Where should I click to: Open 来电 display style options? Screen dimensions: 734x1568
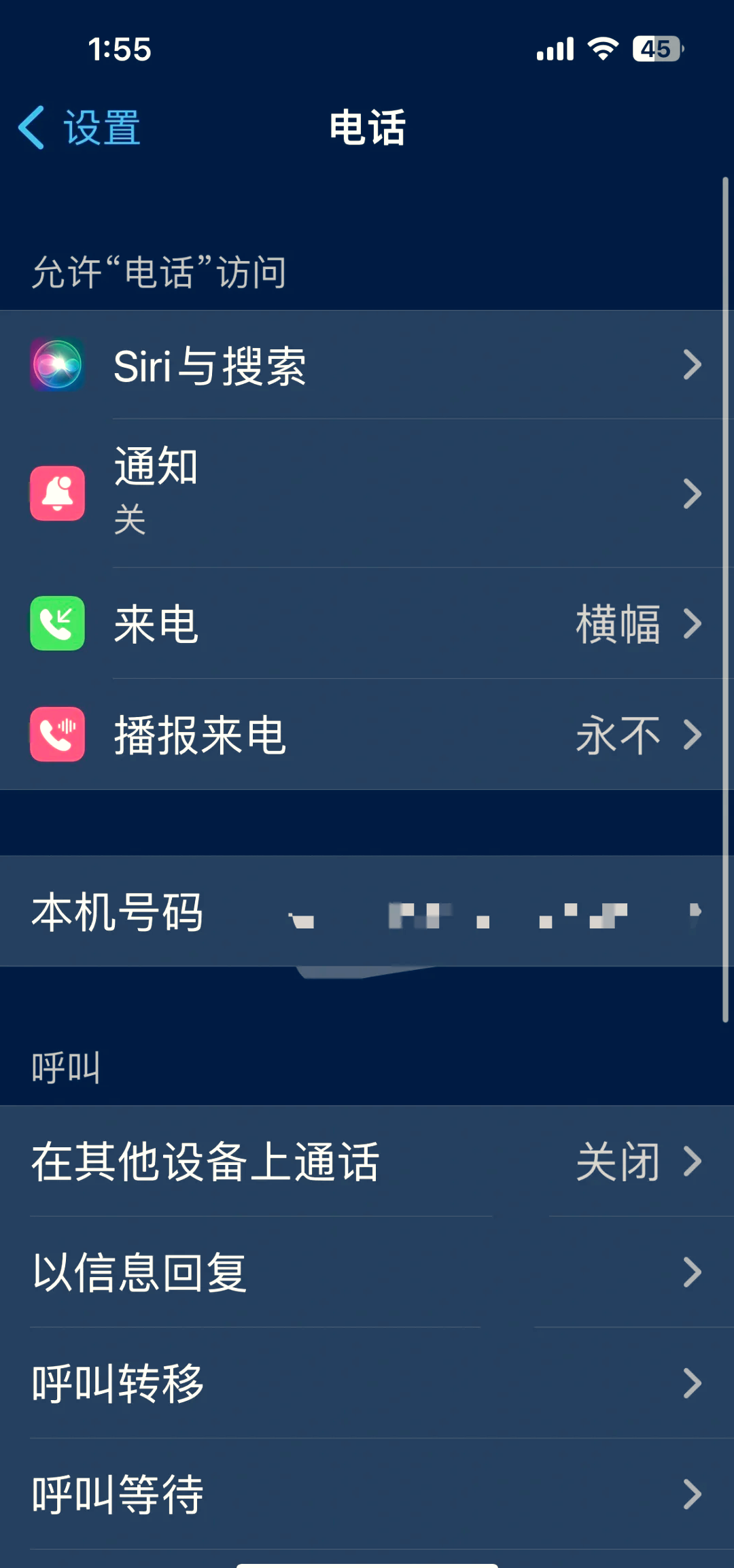[x=367, y=623]
